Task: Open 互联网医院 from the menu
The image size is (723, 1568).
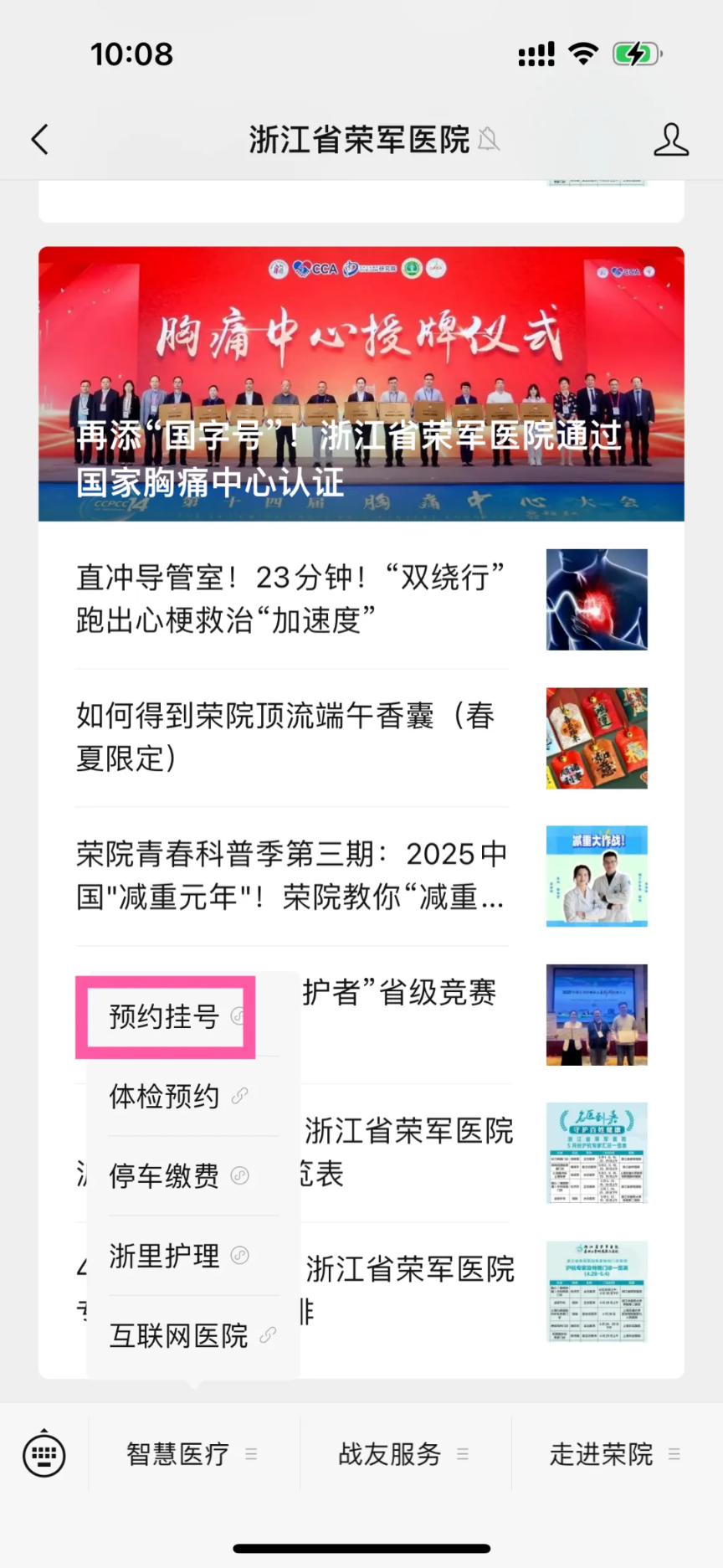Action: 179,1335
